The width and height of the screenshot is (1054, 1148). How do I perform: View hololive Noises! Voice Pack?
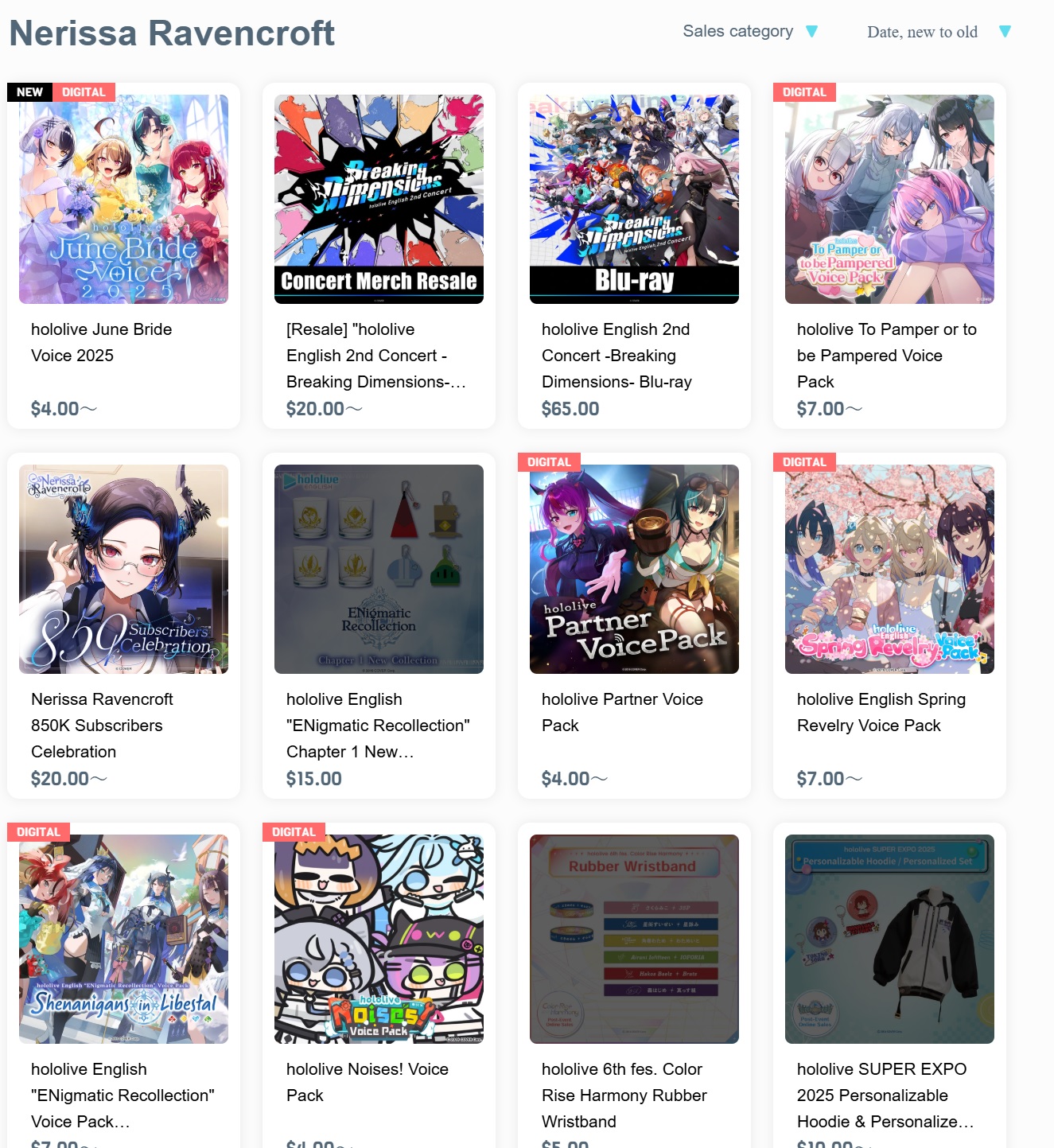pyautogui.click(x=379, y=940)
